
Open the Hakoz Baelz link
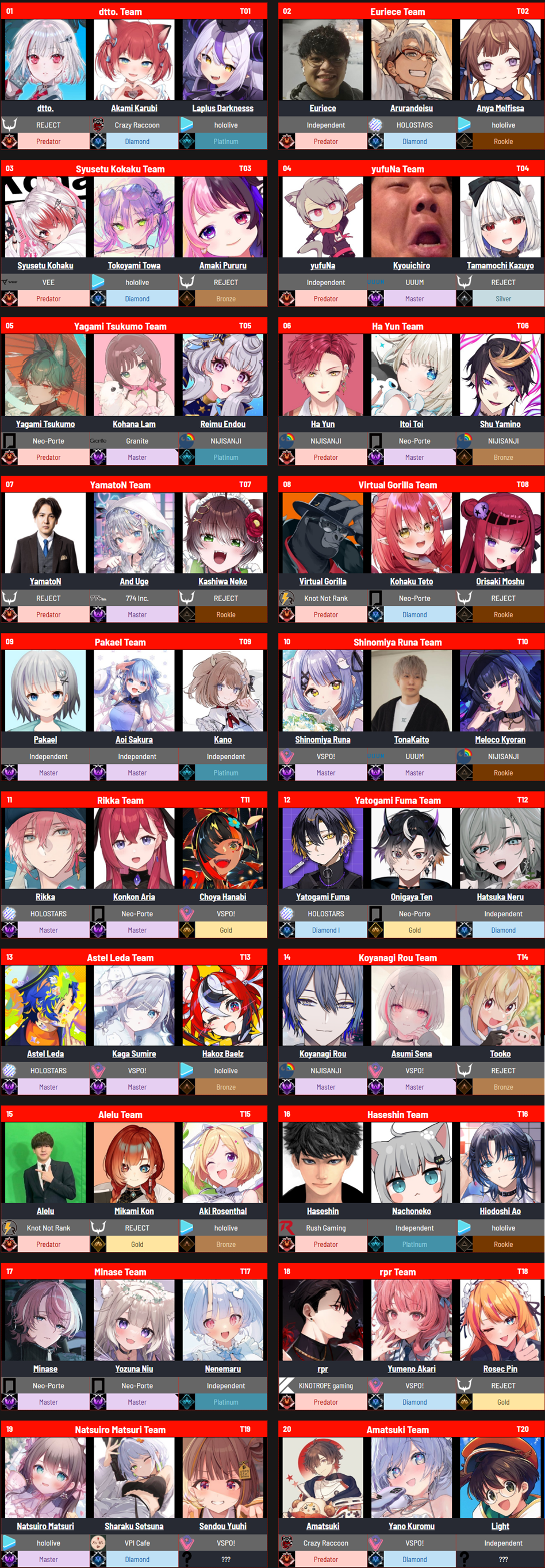222,1054
